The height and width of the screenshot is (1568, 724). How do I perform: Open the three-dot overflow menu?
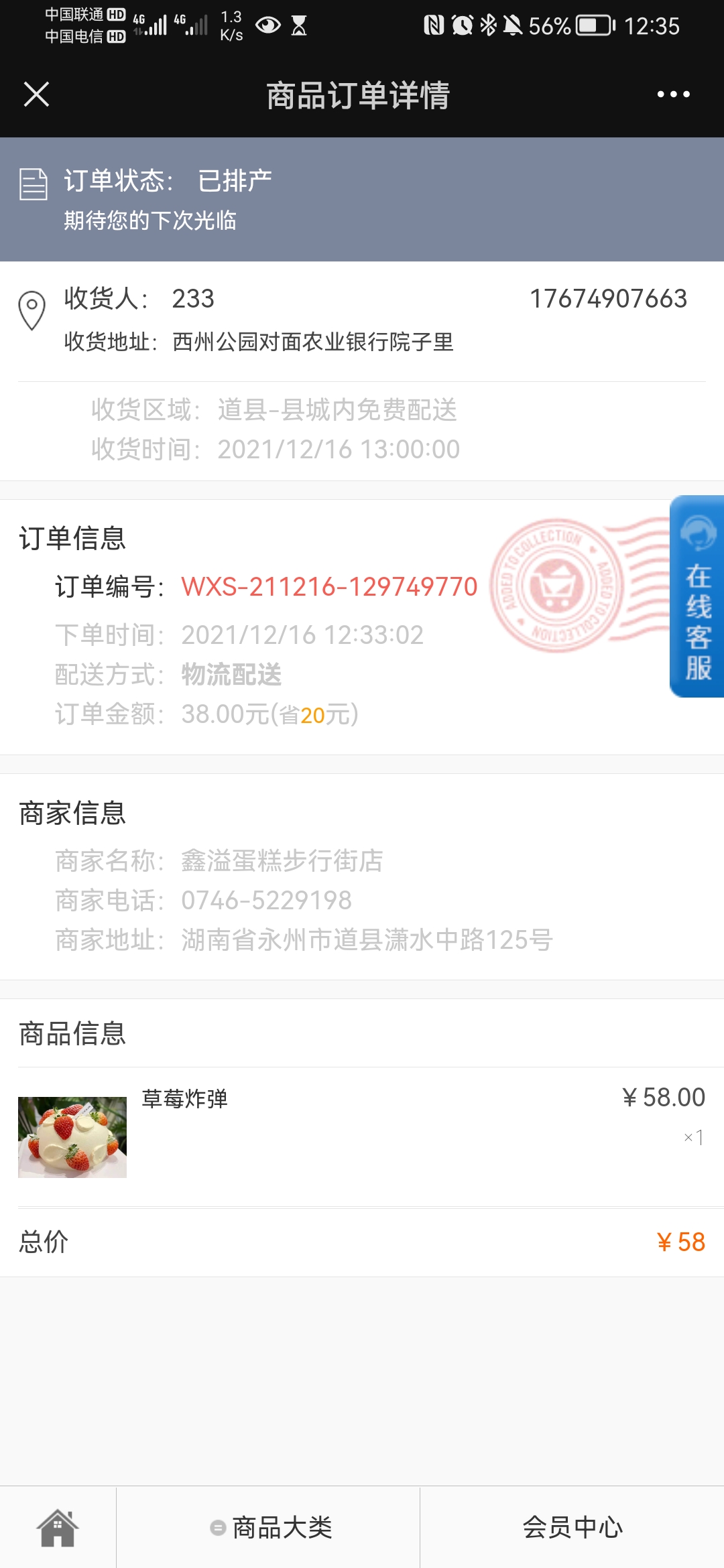tap(673, 94)
